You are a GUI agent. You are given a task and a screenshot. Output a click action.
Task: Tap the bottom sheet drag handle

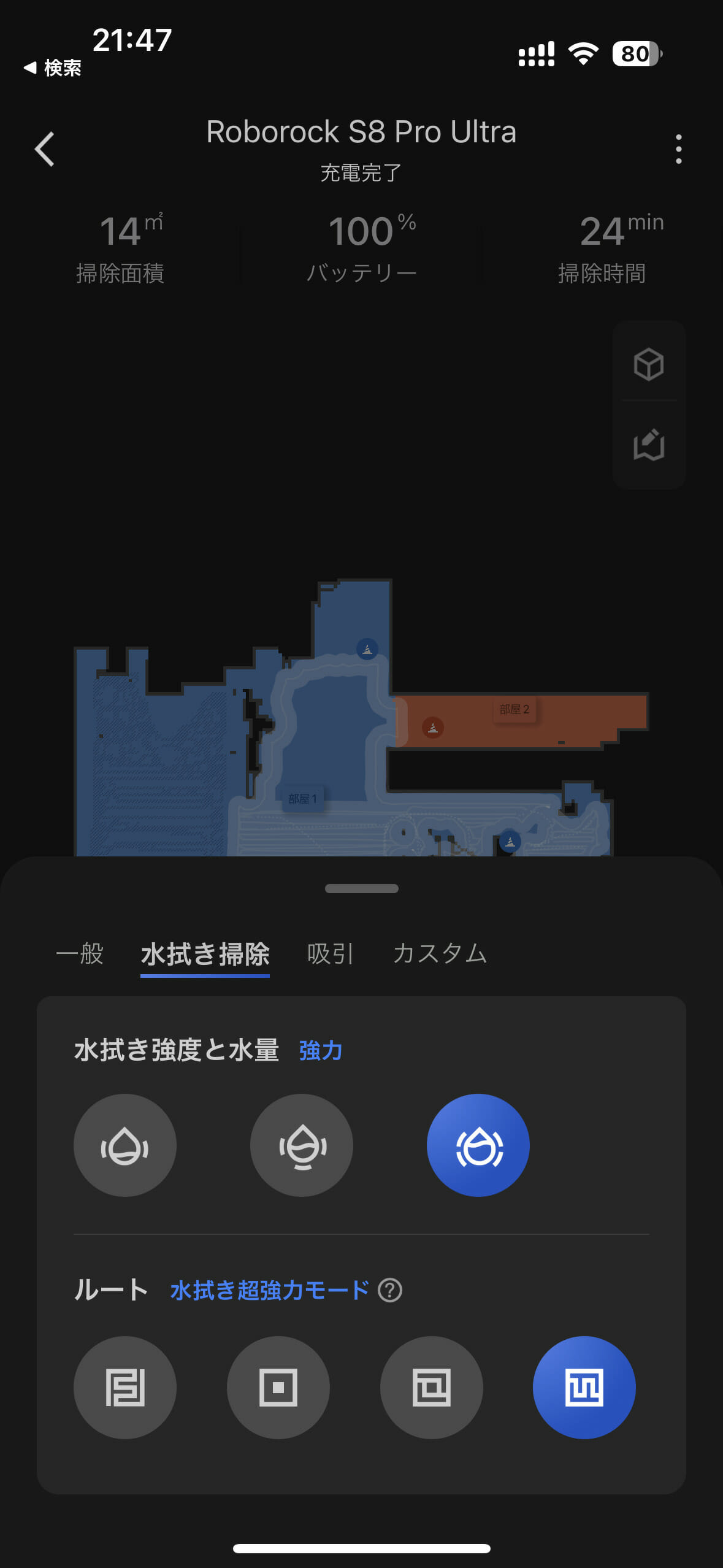pos(362,888)
